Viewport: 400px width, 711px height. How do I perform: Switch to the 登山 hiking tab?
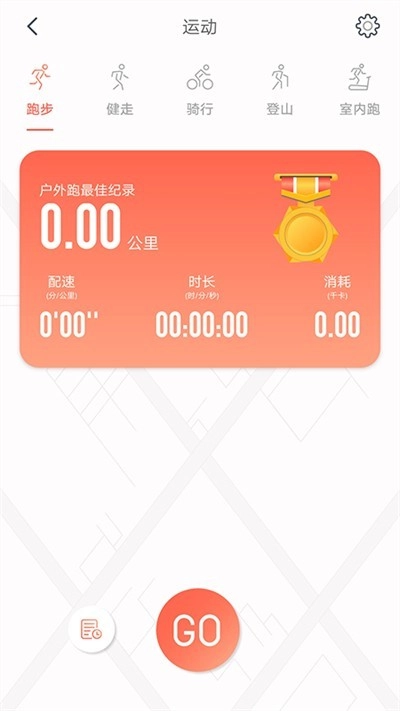(279, 90)
